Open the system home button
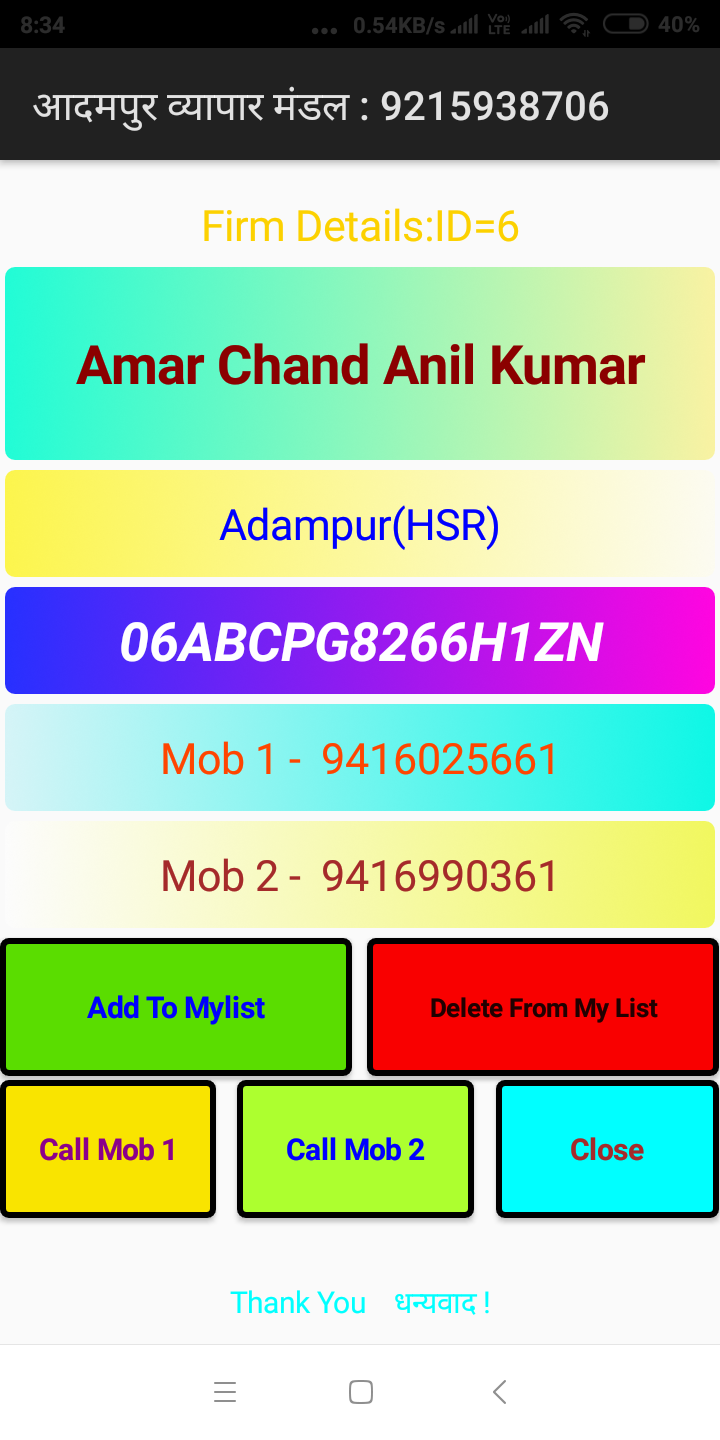 360,1392
